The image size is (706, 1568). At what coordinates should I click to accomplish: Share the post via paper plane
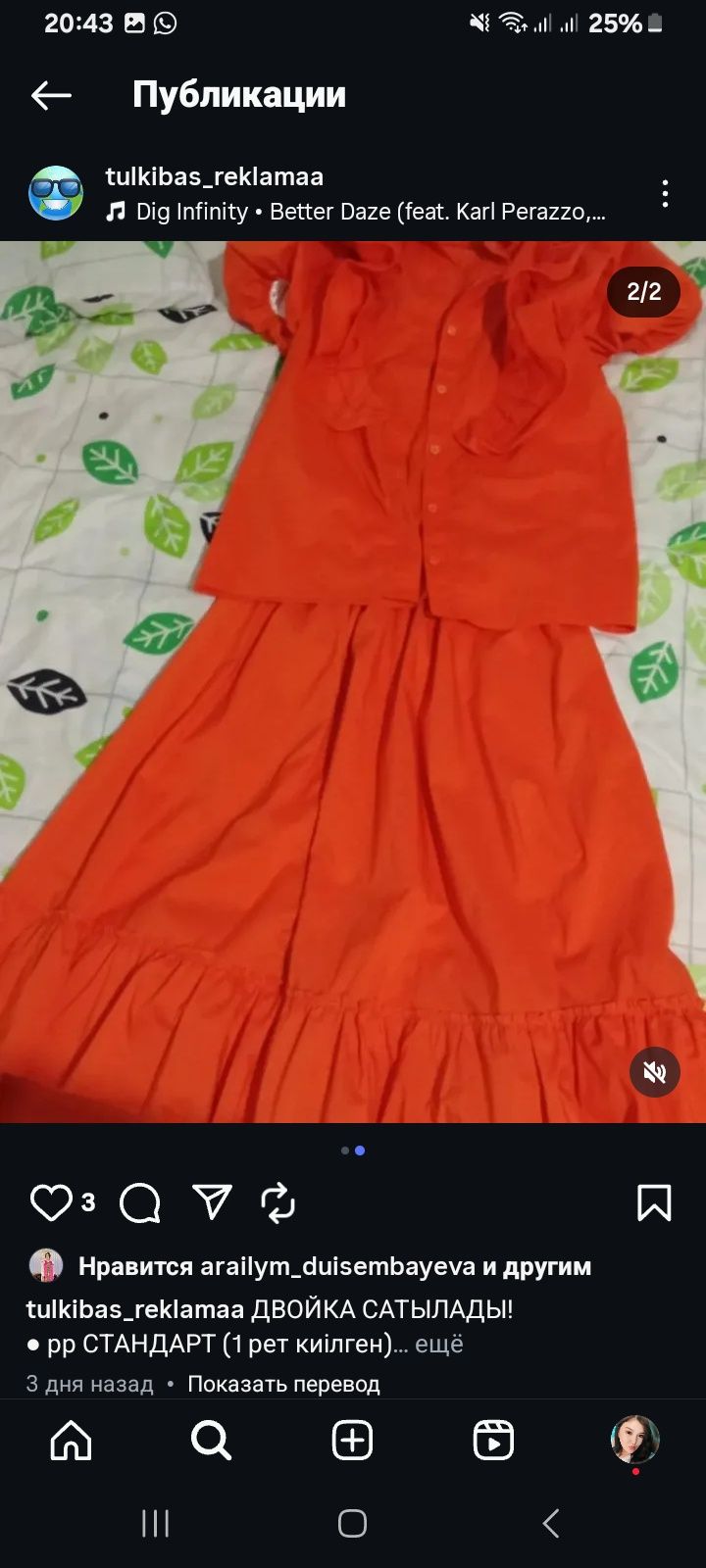pyautogui.click(x=212, y=1202)
